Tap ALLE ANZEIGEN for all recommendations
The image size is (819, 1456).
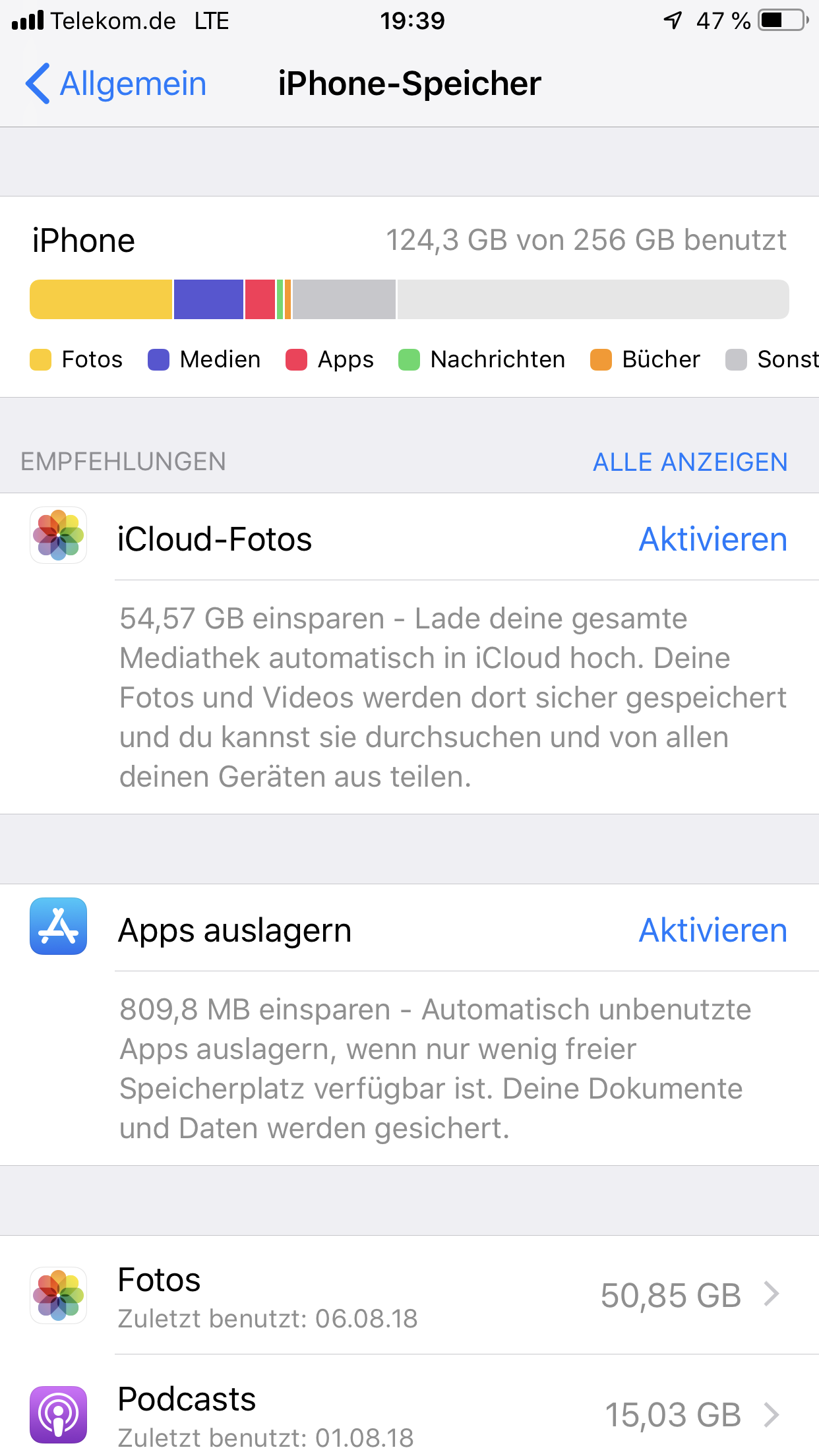[690, 462]
